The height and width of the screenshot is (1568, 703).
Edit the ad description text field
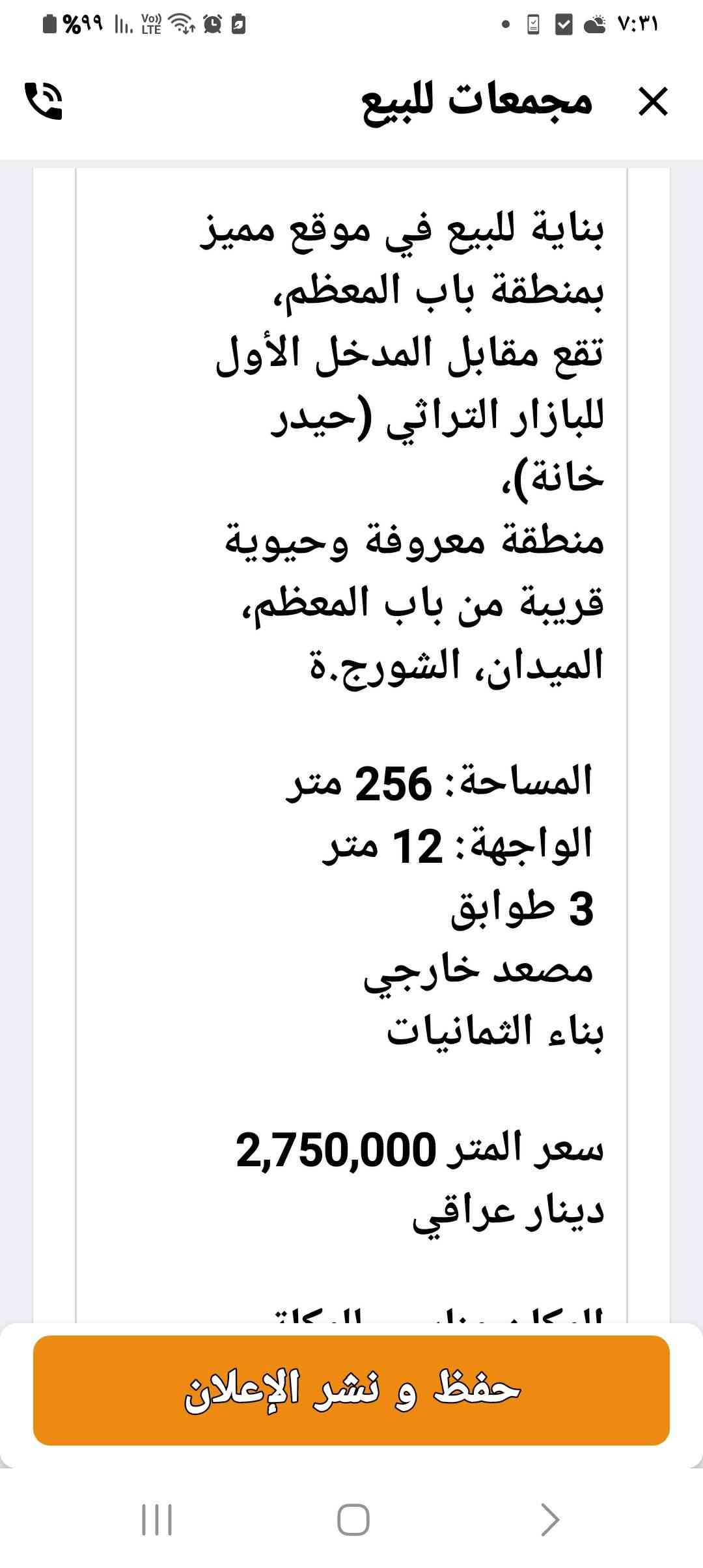pos(351,716)
